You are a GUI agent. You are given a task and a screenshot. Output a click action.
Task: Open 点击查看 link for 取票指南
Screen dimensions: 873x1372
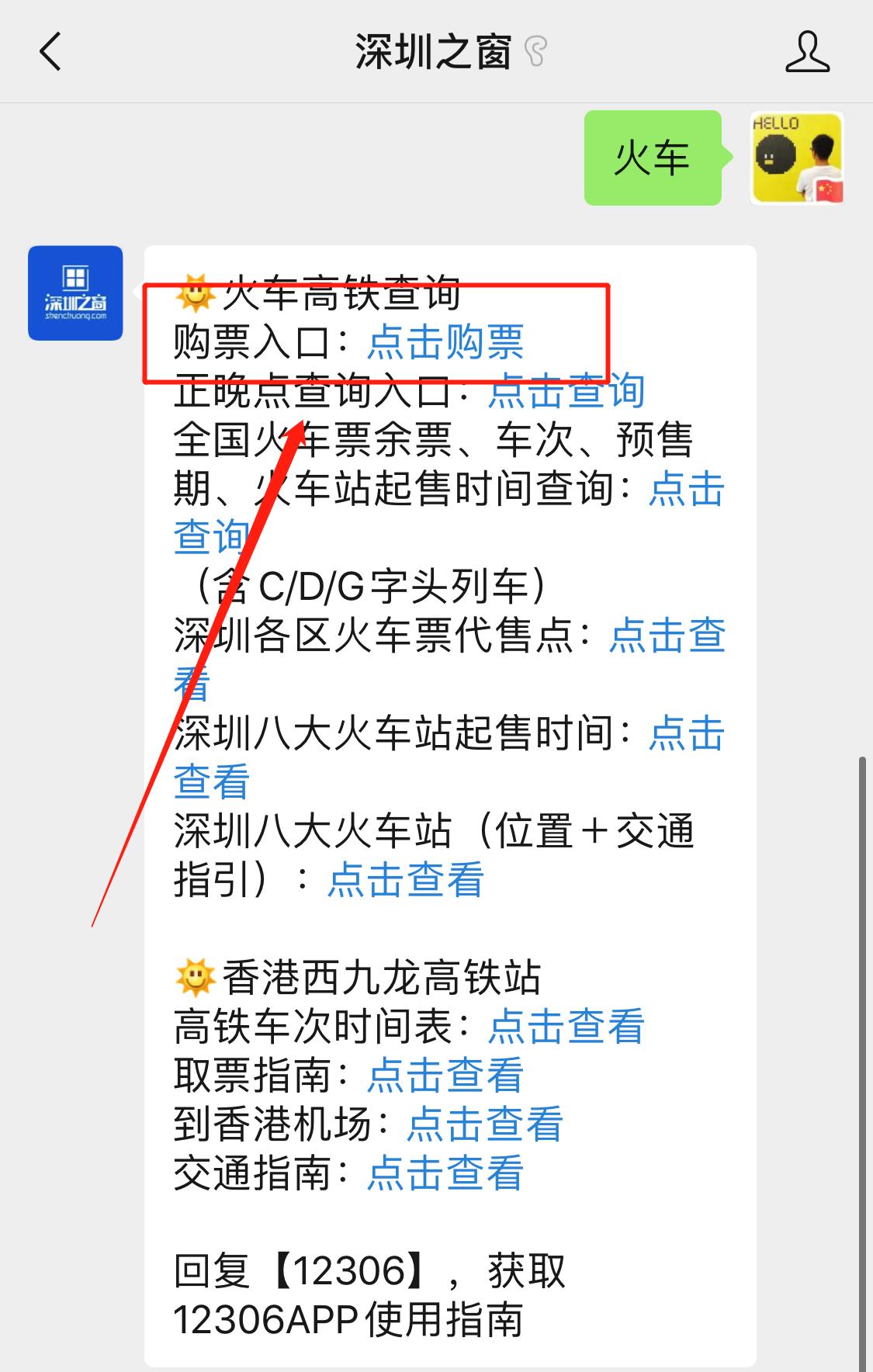pyautogui.click(x=445, y=1076)
